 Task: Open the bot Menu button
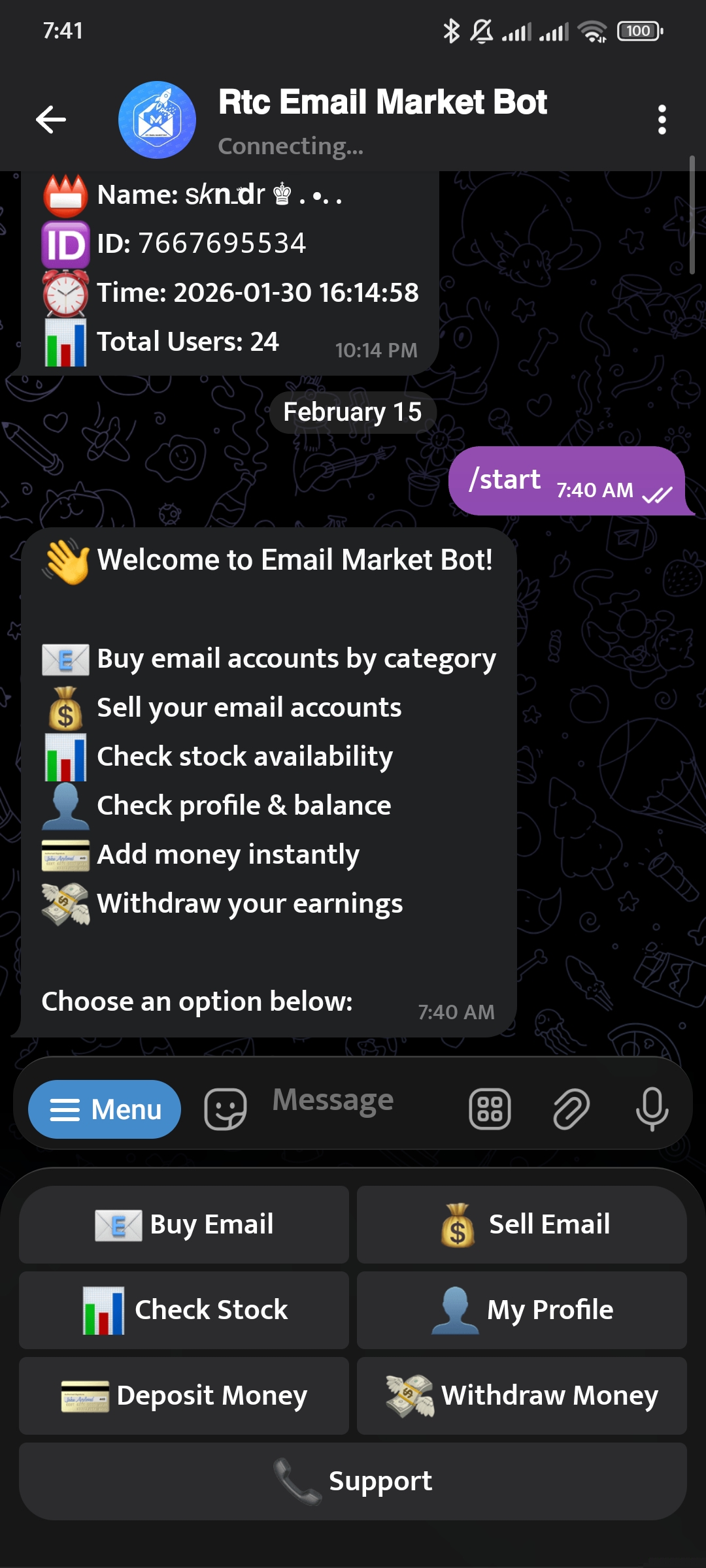tap(105, 1109)
